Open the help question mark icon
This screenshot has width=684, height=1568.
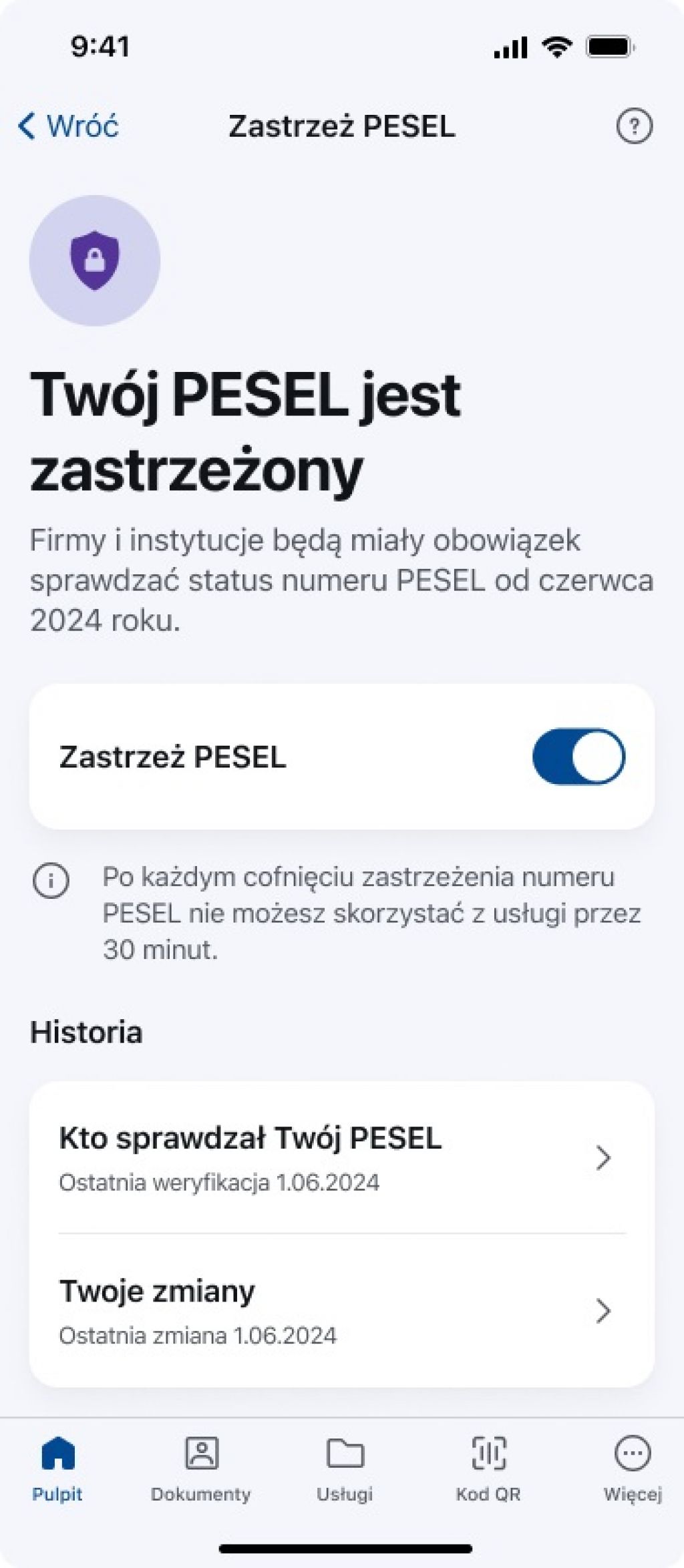(x=633, y=126)
